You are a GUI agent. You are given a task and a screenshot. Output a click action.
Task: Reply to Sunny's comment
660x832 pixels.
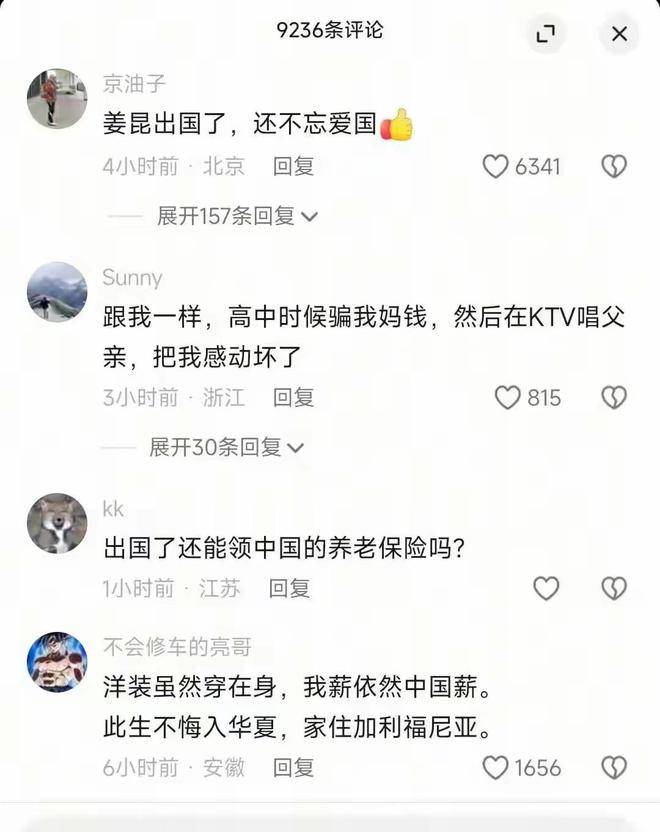[x=293, y=398]
